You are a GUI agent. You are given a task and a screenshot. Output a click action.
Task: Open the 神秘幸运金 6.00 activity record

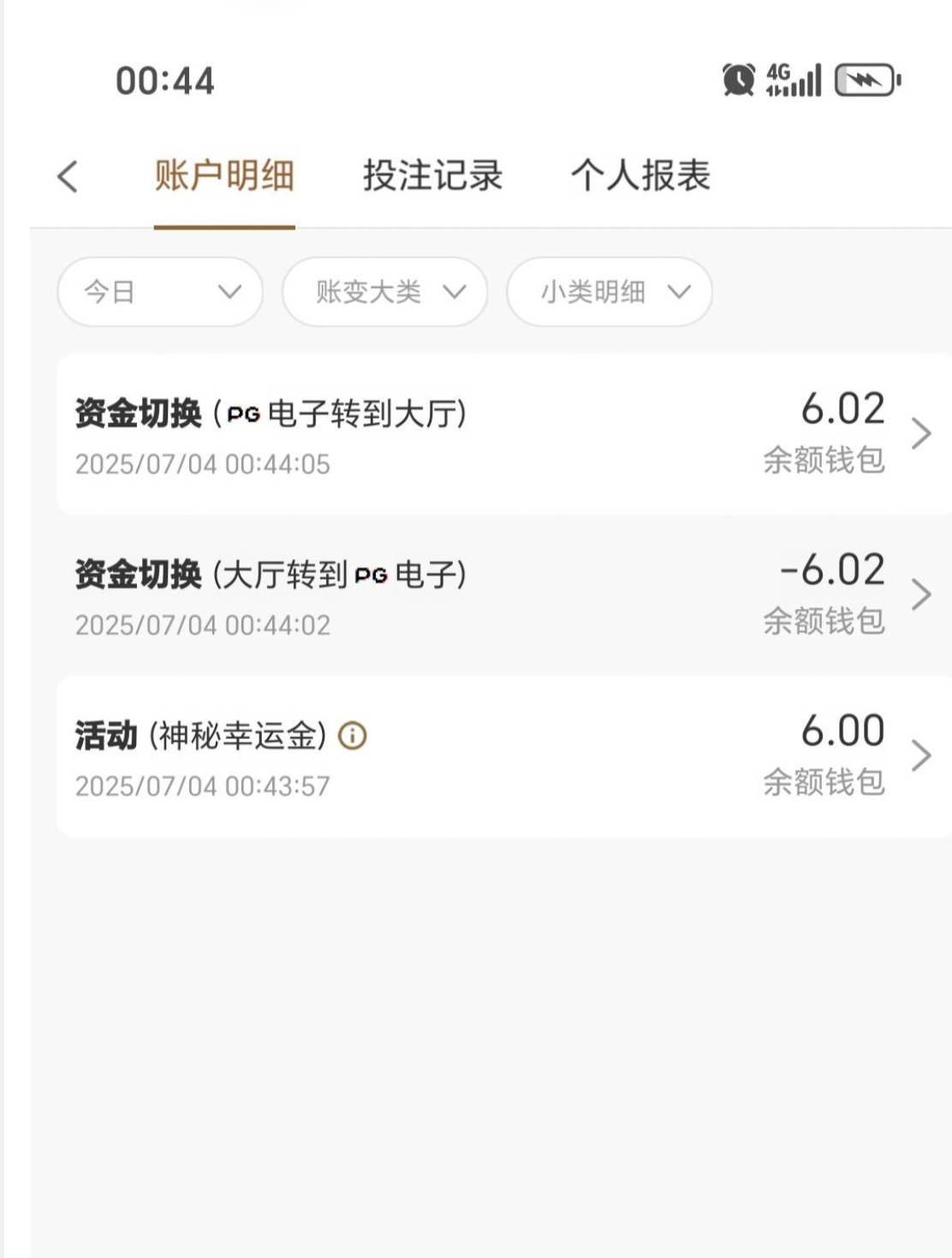tap(503, 756)
